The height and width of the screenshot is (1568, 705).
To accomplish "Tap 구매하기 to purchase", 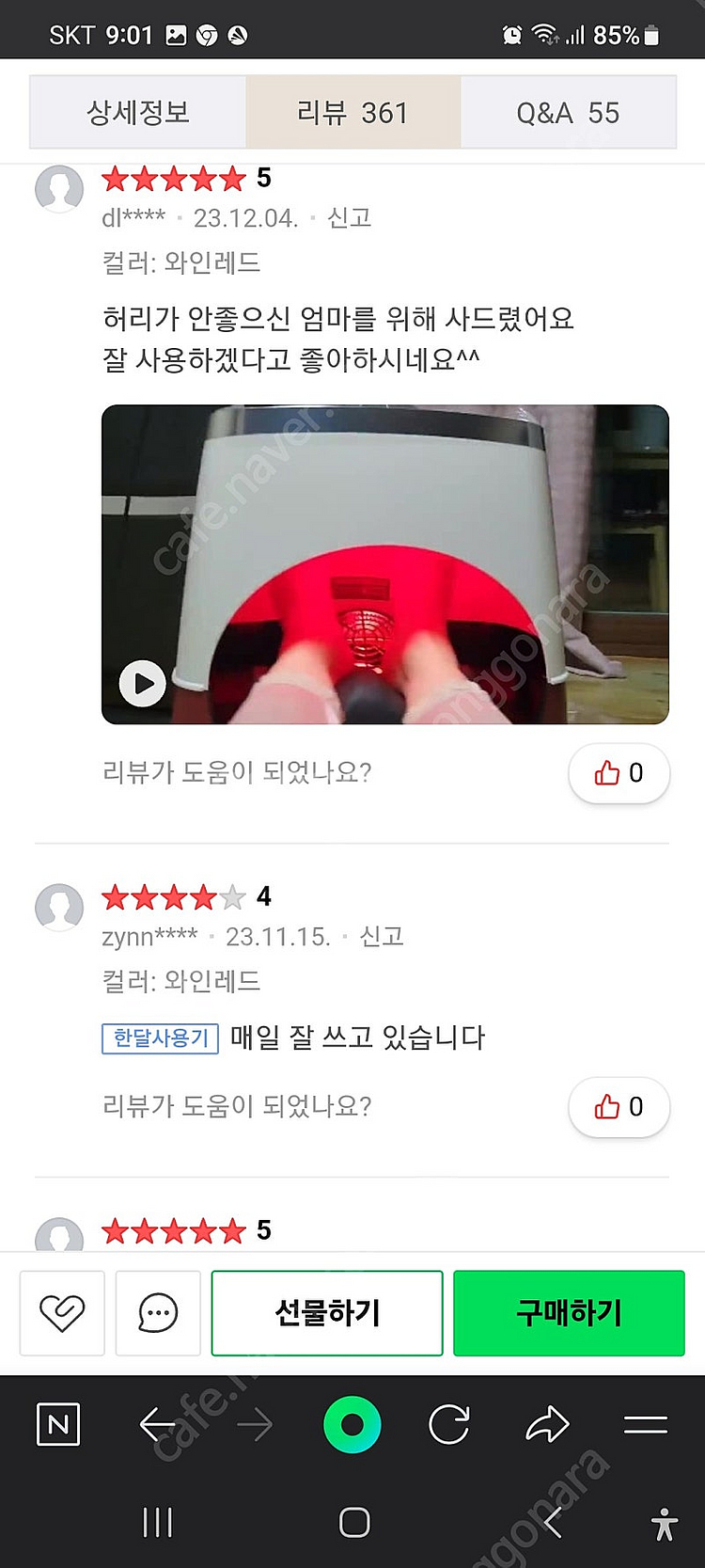I will point(569,1313).
